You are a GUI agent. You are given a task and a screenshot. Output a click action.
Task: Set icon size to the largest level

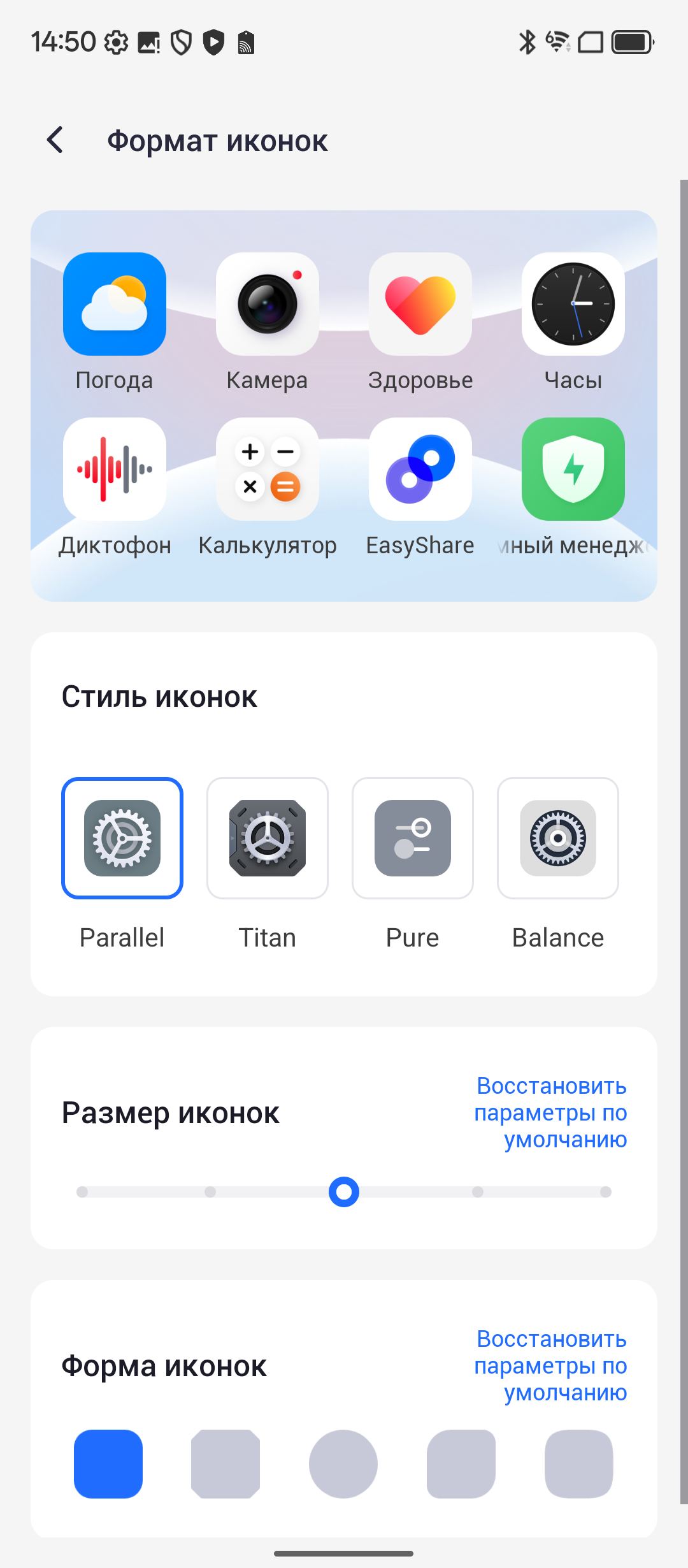point(606,1192)
